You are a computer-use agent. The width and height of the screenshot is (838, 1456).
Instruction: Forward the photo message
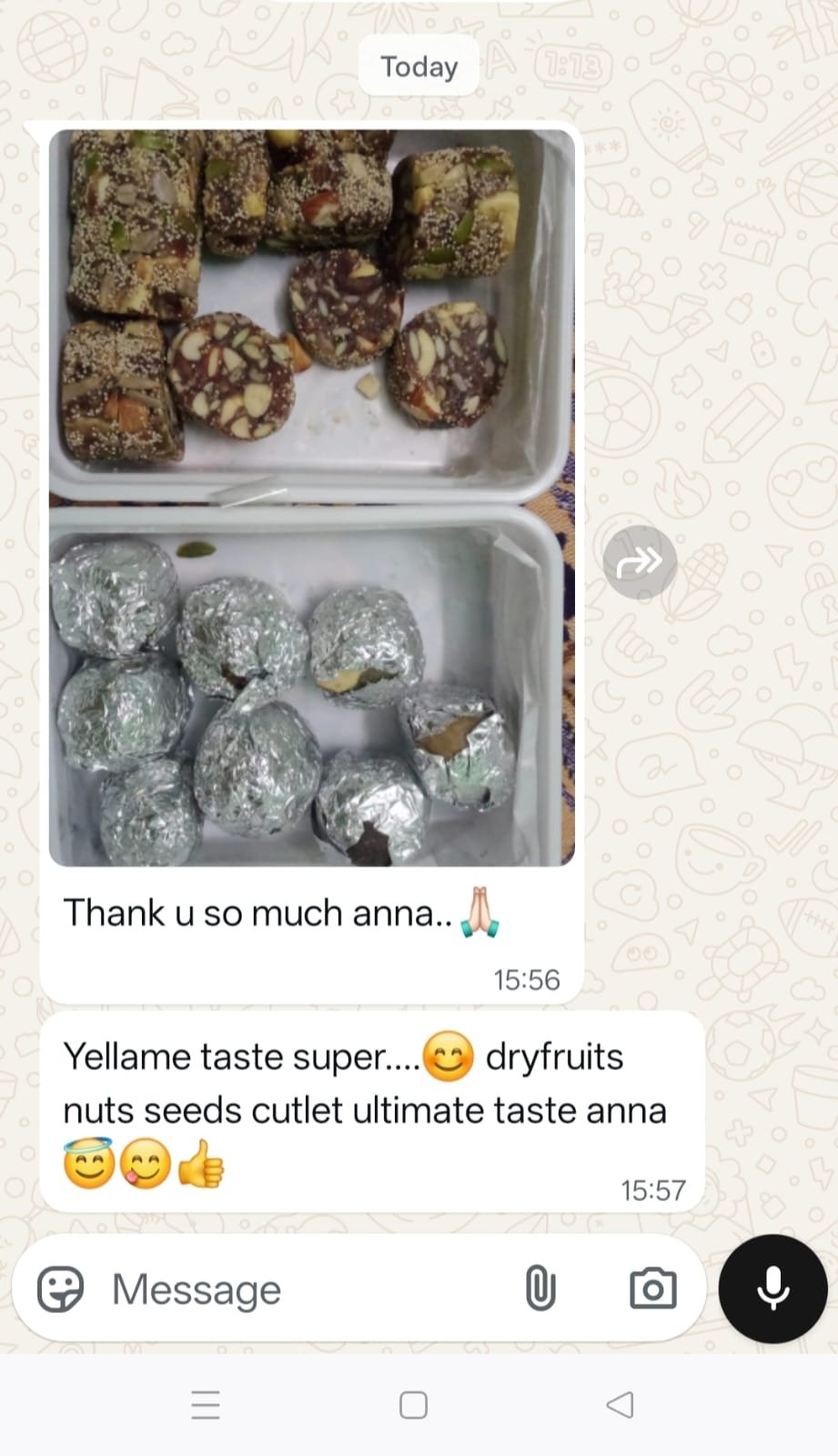pos(640,562)
